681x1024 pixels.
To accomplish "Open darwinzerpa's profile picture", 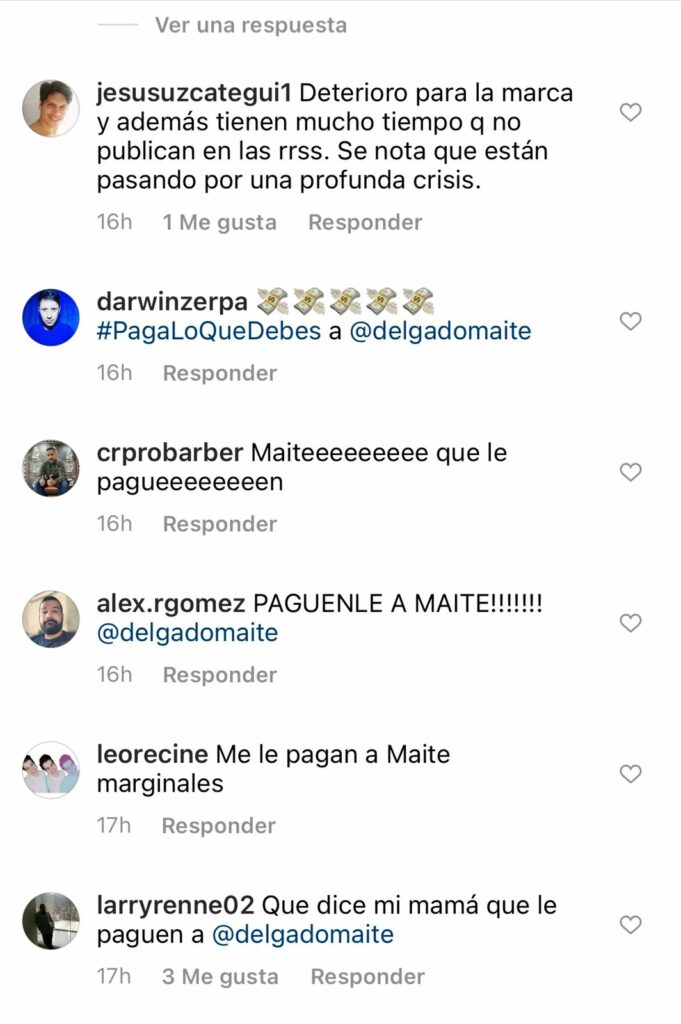I will [51, 317].
